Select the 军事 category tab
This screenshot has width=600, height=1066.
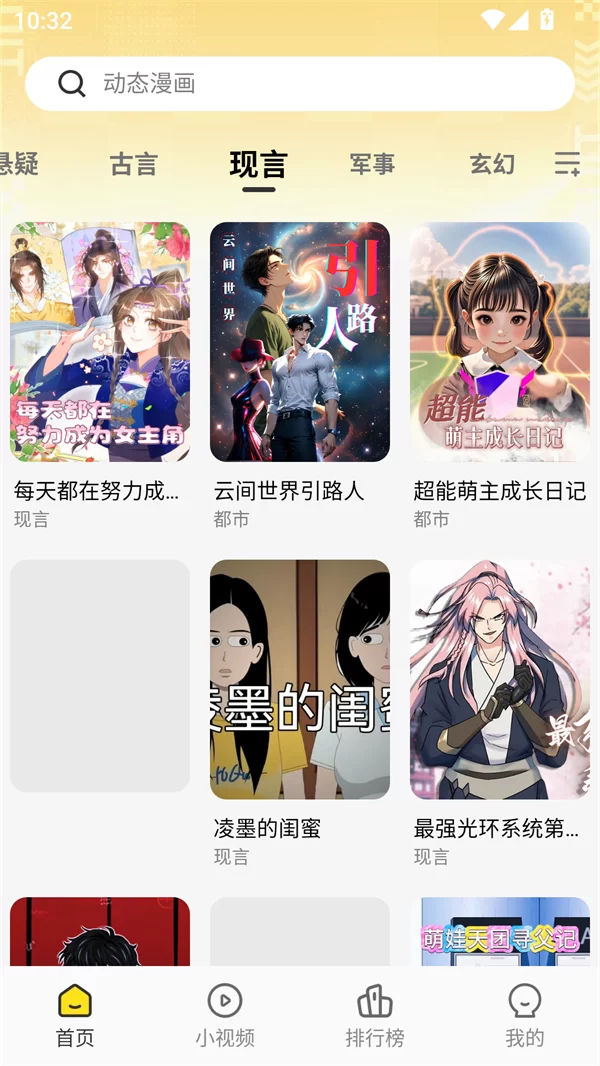[x=372, y=164]
